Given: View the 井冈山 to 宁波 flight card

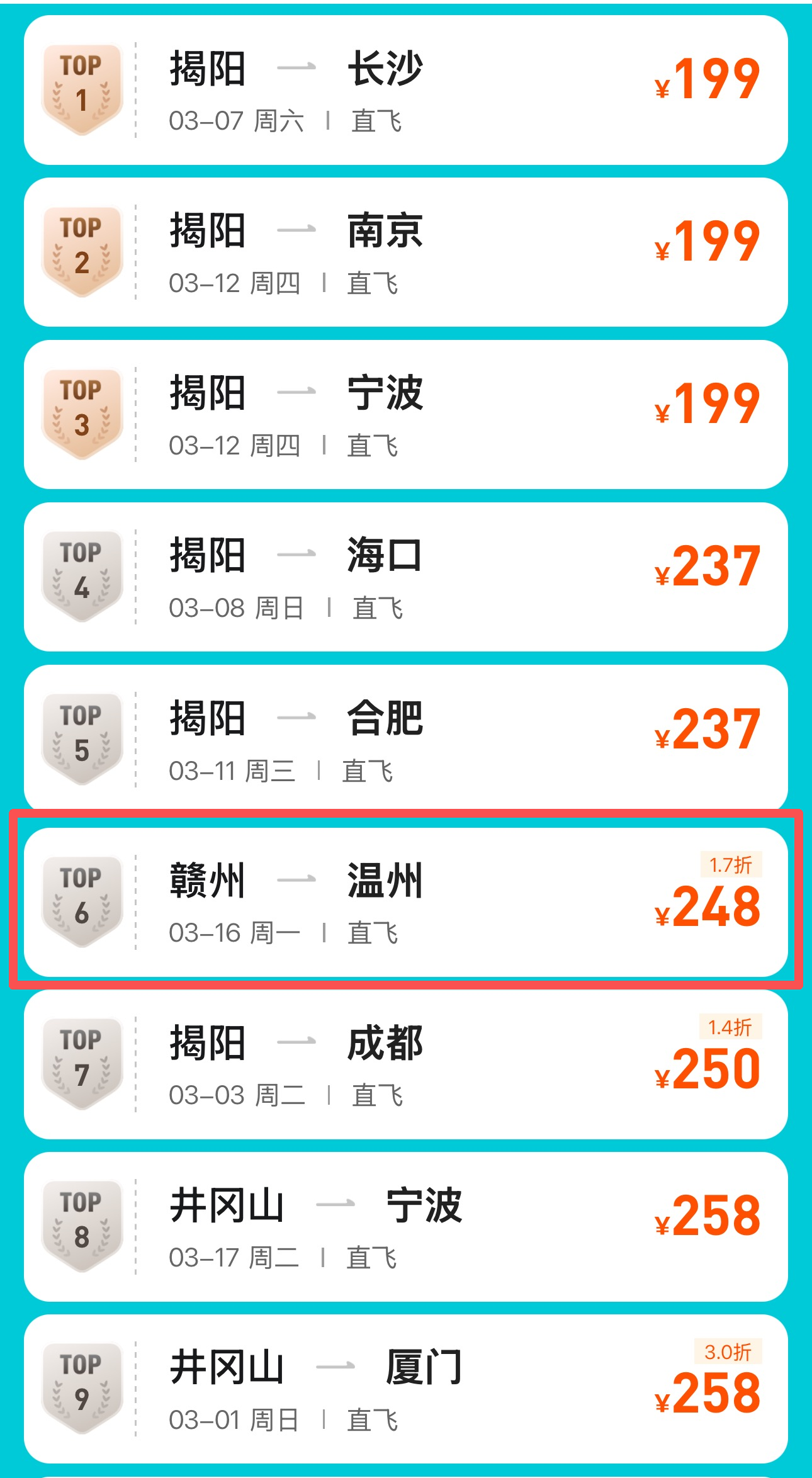Looking at the screenshot, I should click(x=405, y=1227).
